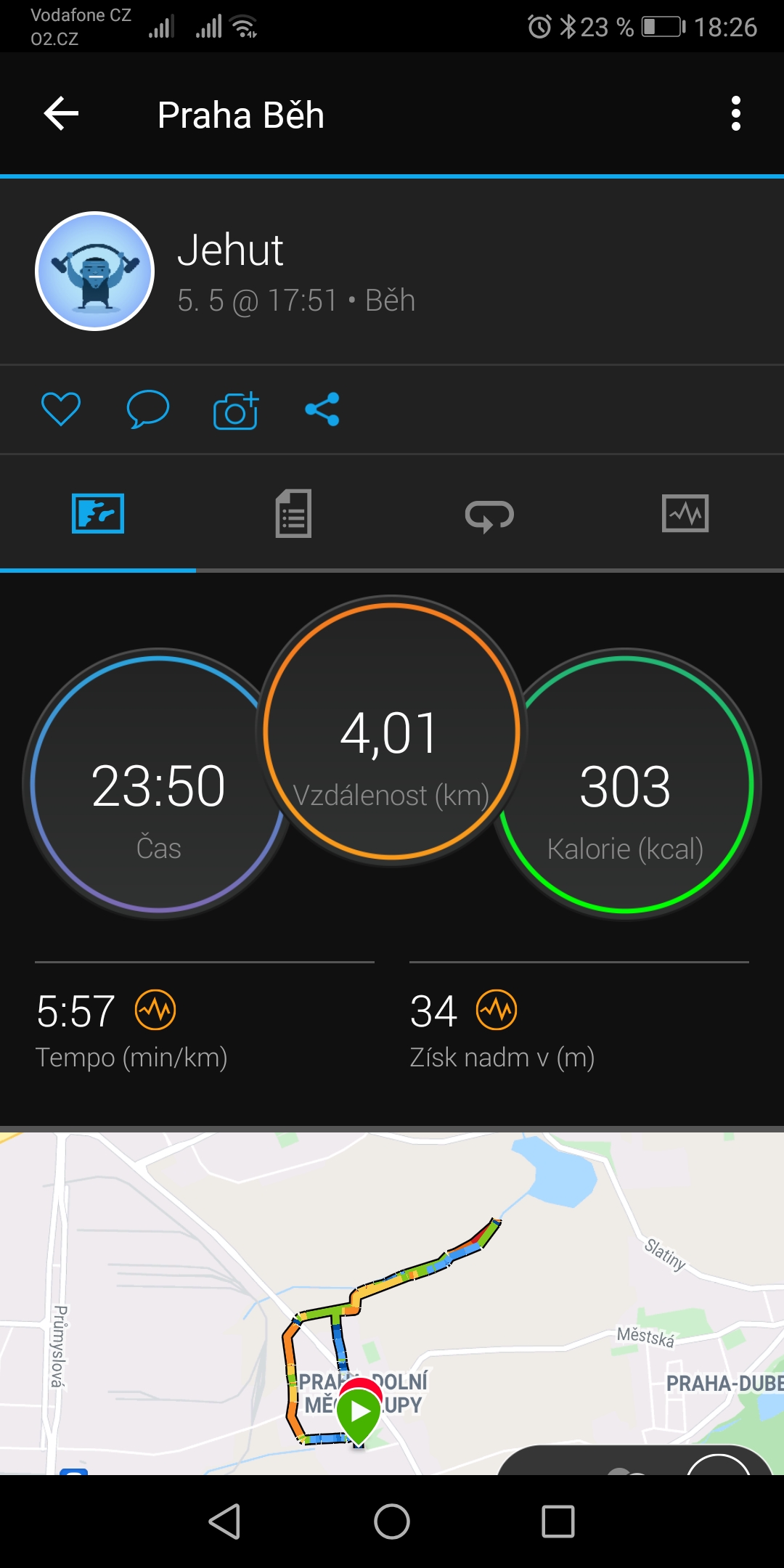Share this run activity
Screen dimensions: 784x1568
pyautogui.click(x=322, y=409)
